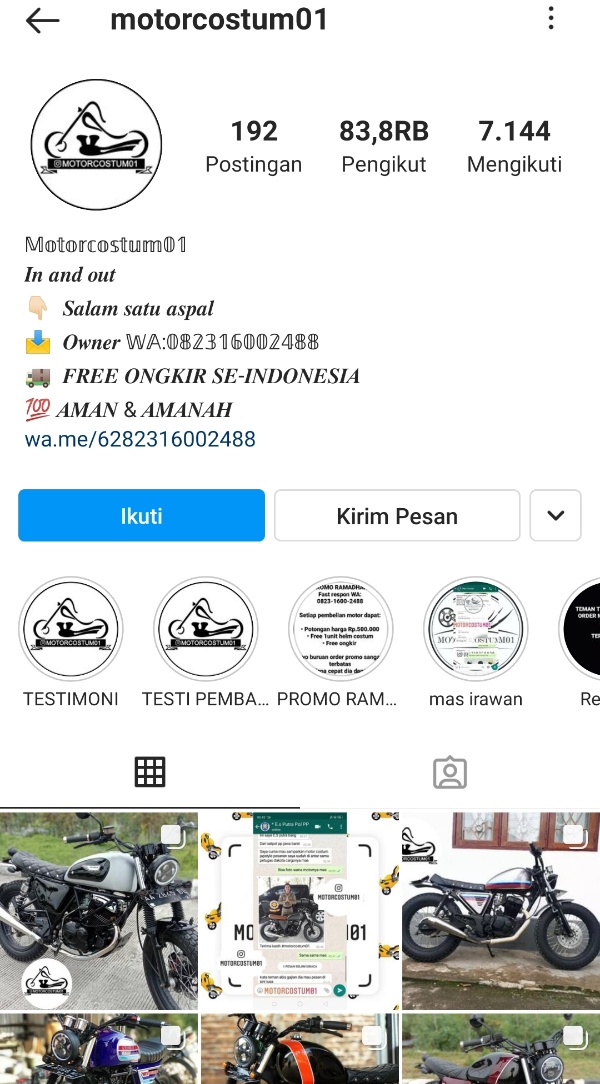View the PROMO RAM... story highlight
Screen dimensions: 600x1084
pos(340,628)
